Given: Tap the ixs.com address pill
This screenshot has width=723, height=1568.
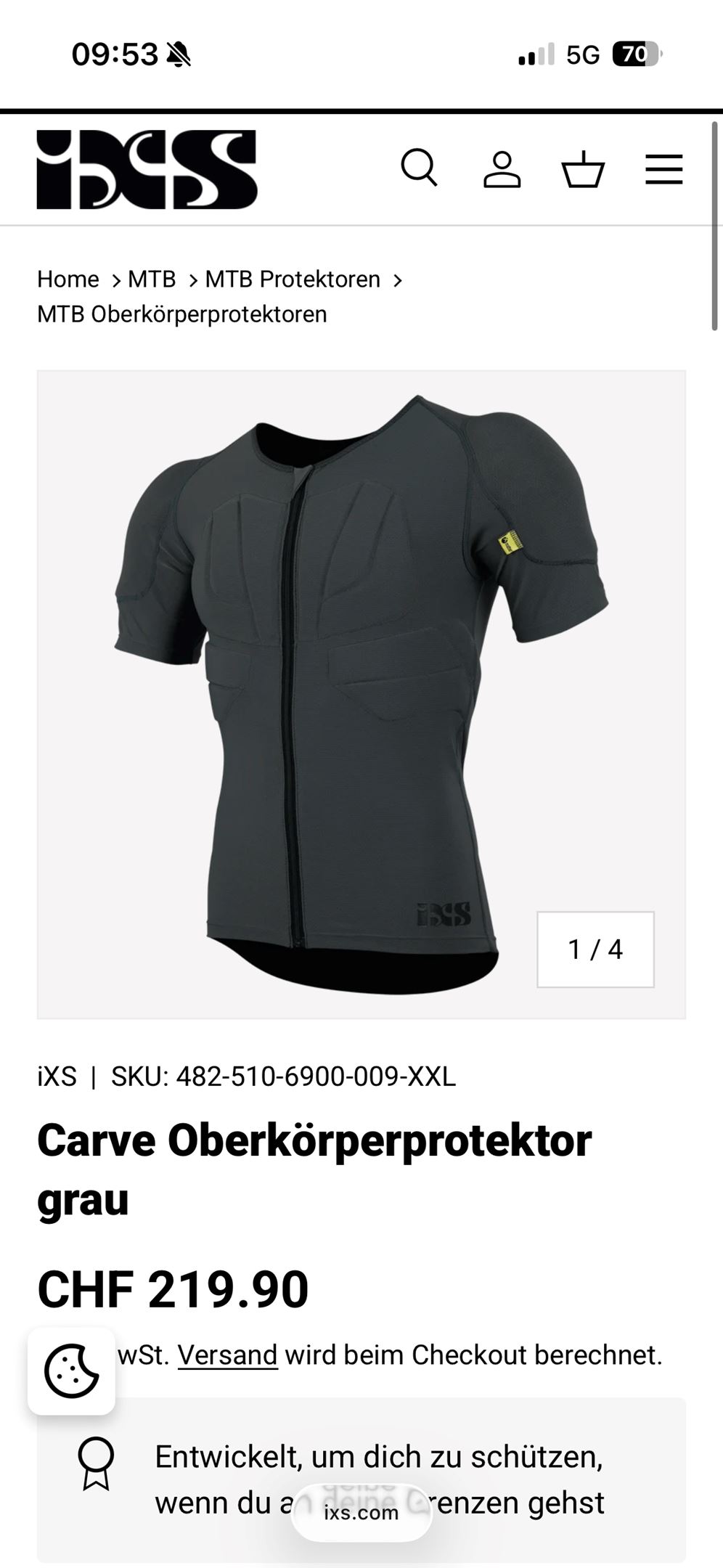Looking at the screenshot, I should (x=361, y=1512).
